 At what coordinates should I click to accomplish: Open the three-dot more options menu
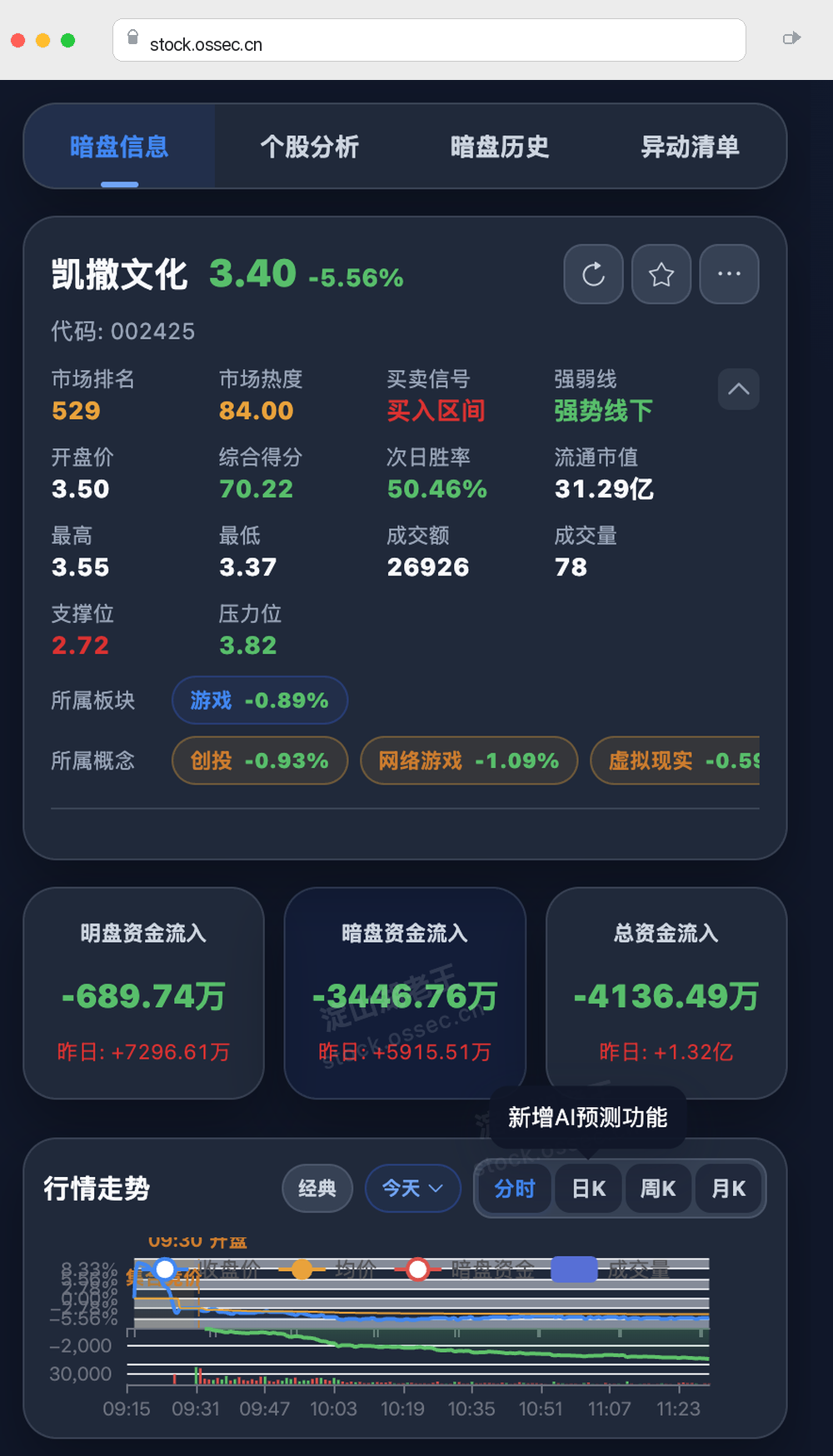(x=729, y=274)
